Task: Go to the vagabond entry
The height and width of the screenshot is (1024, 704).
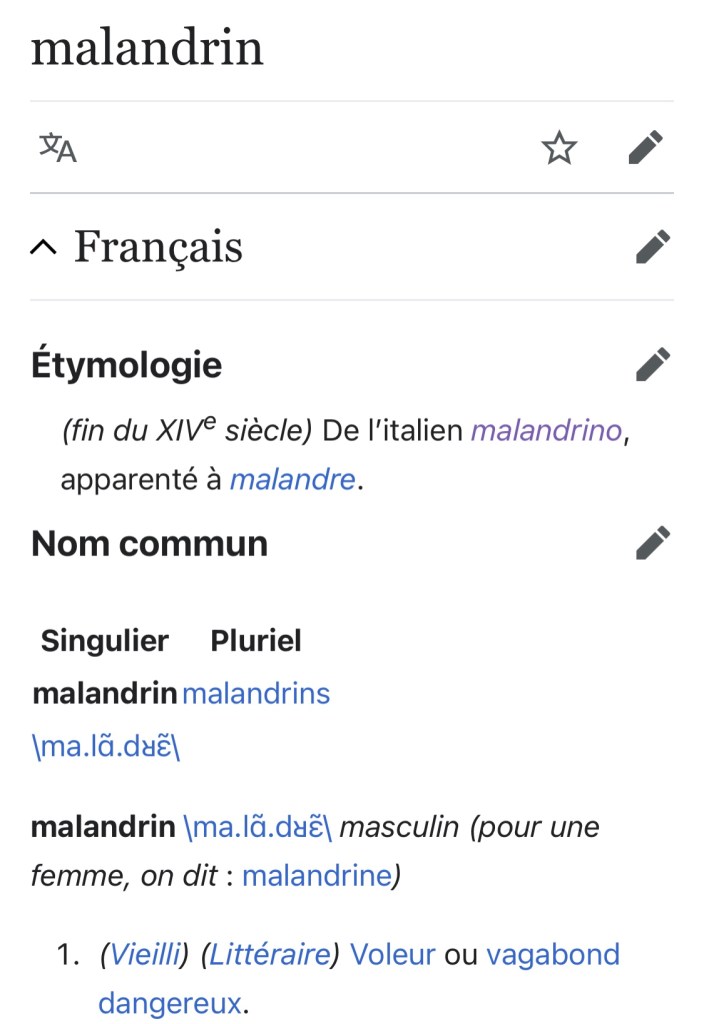Action: (553, 955)
